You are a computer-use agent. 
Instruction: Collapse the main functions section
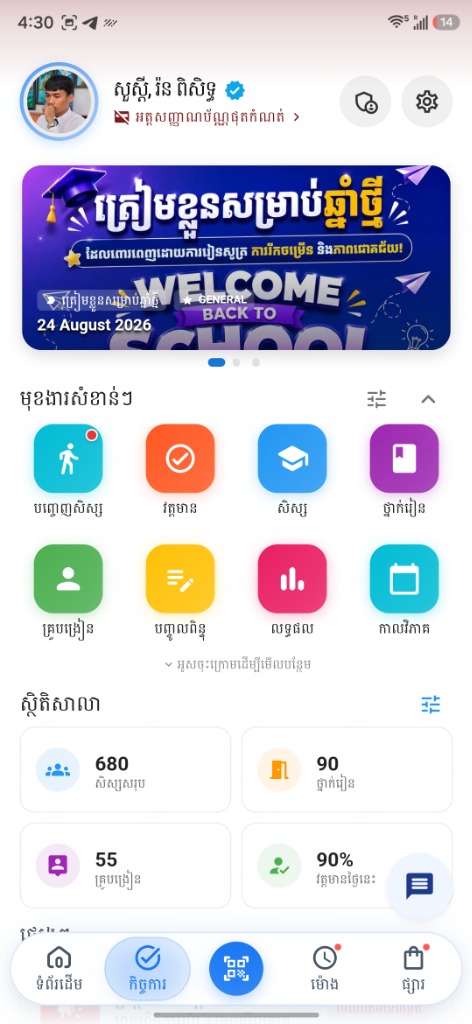click(428, 398)
